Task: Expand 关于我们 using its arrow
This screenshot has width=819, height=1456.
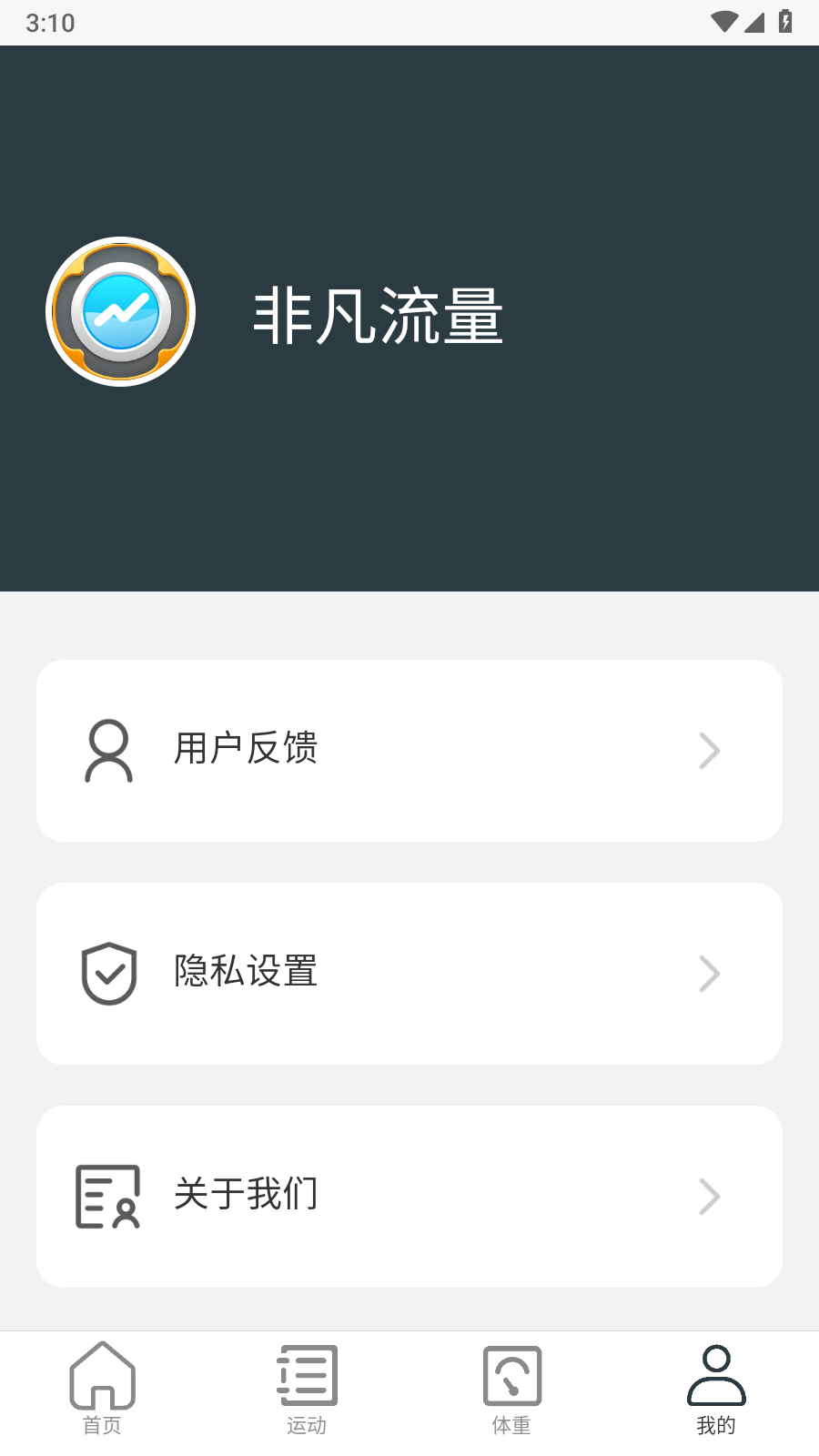Action: point(709,1196)
